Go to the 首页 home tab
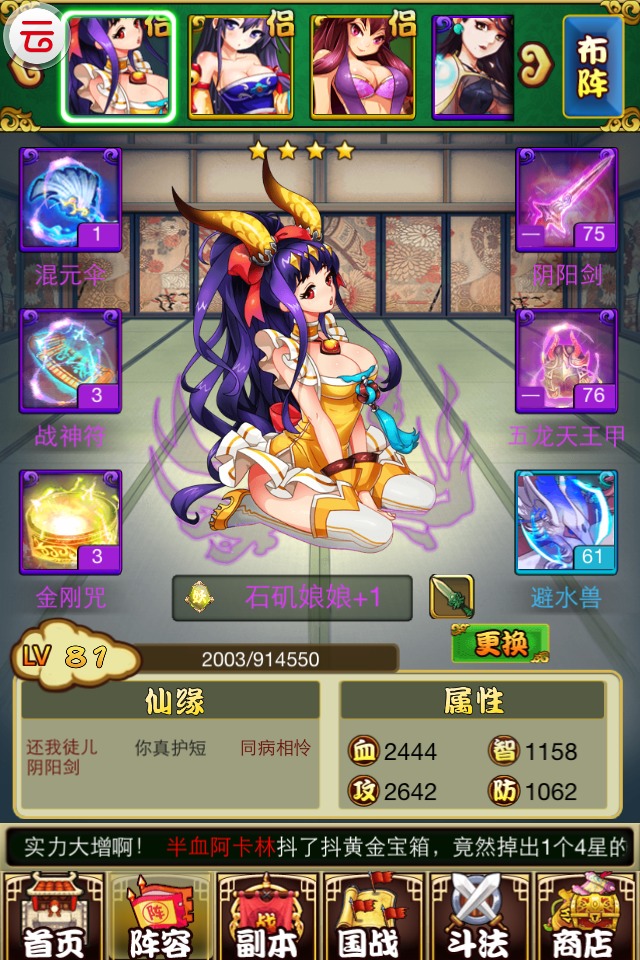This screenshot has height=960, width=640. pyautogui.click(x=53, y=915)
